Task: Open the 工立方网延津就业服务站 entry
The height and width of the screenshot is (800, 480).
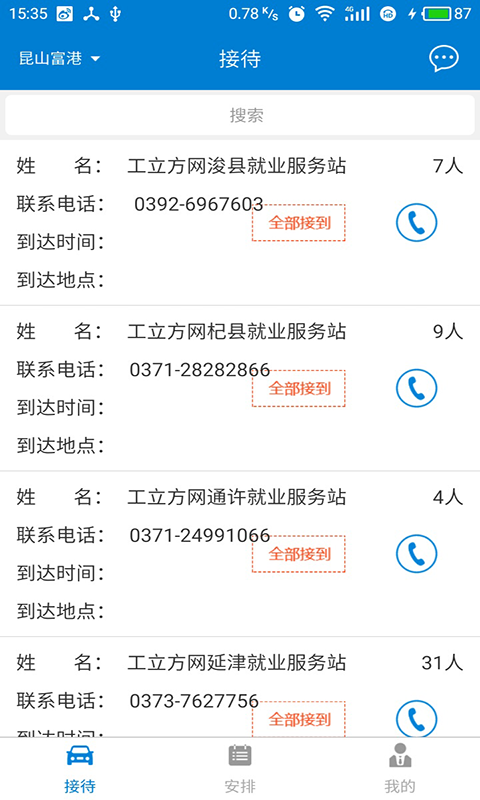Action: click(x=240, y=687)
